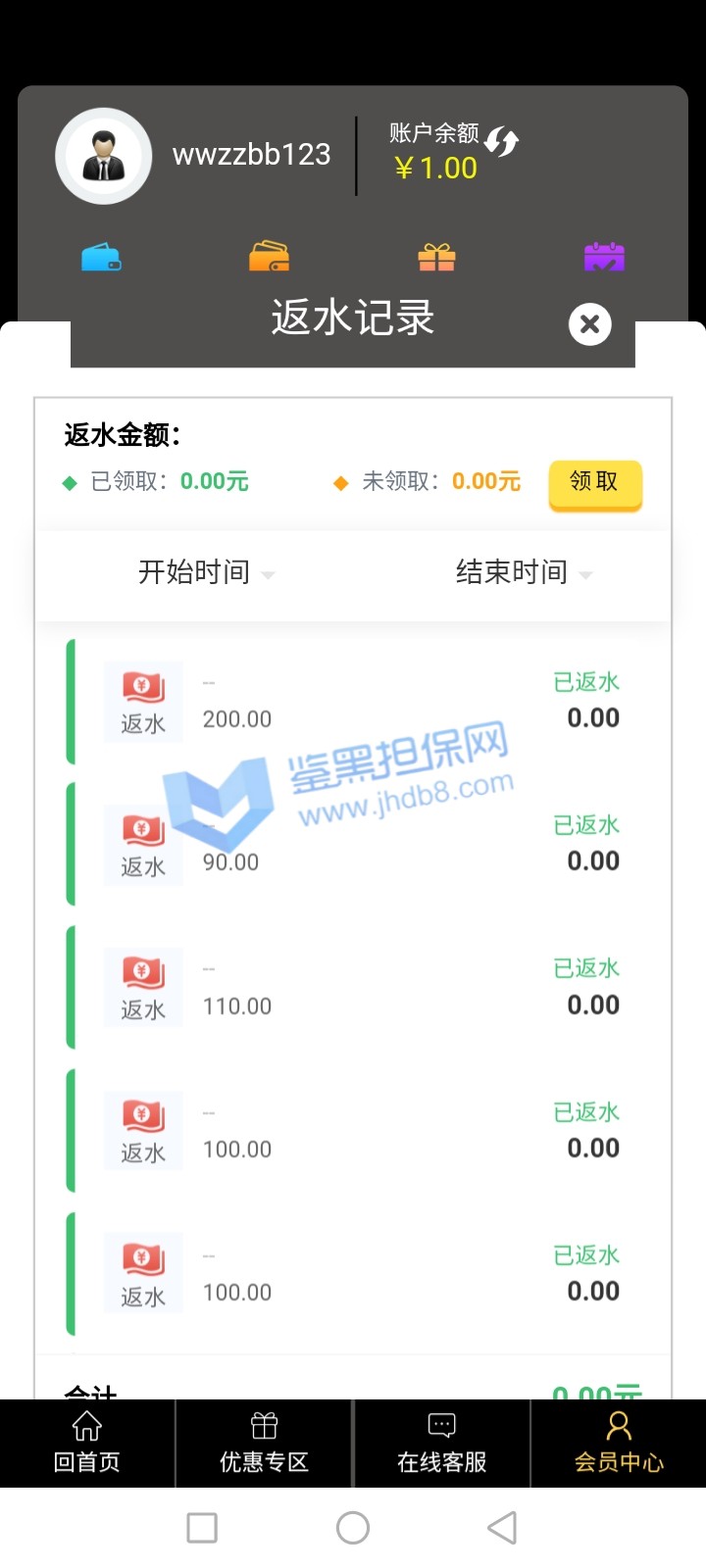
Task: Open the 会员中心 tab
Action: tap(619, 1443)
